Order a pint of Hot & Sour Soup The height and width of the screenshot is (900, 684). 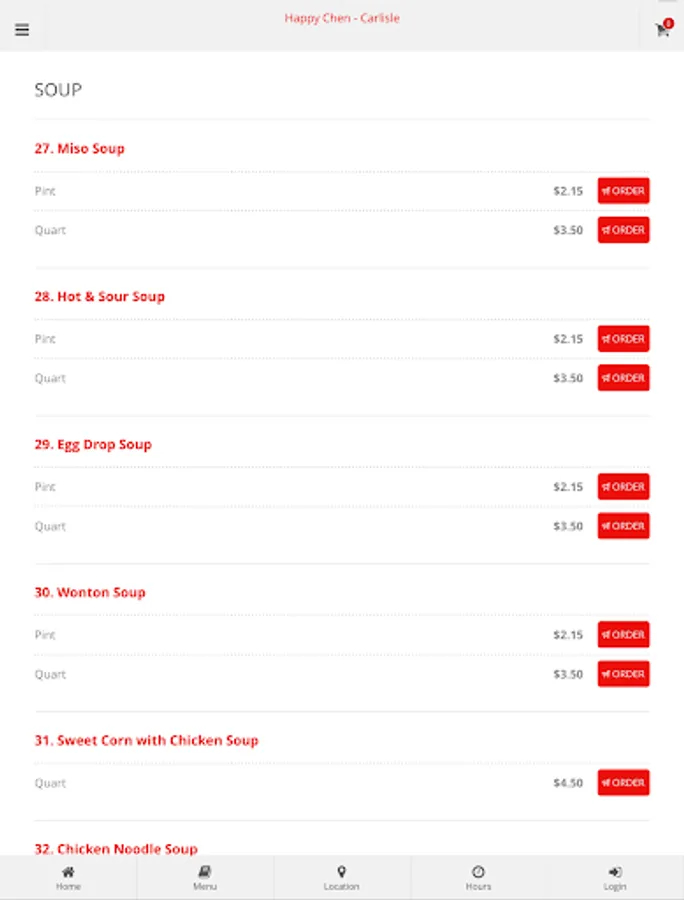tap(623, 339)
